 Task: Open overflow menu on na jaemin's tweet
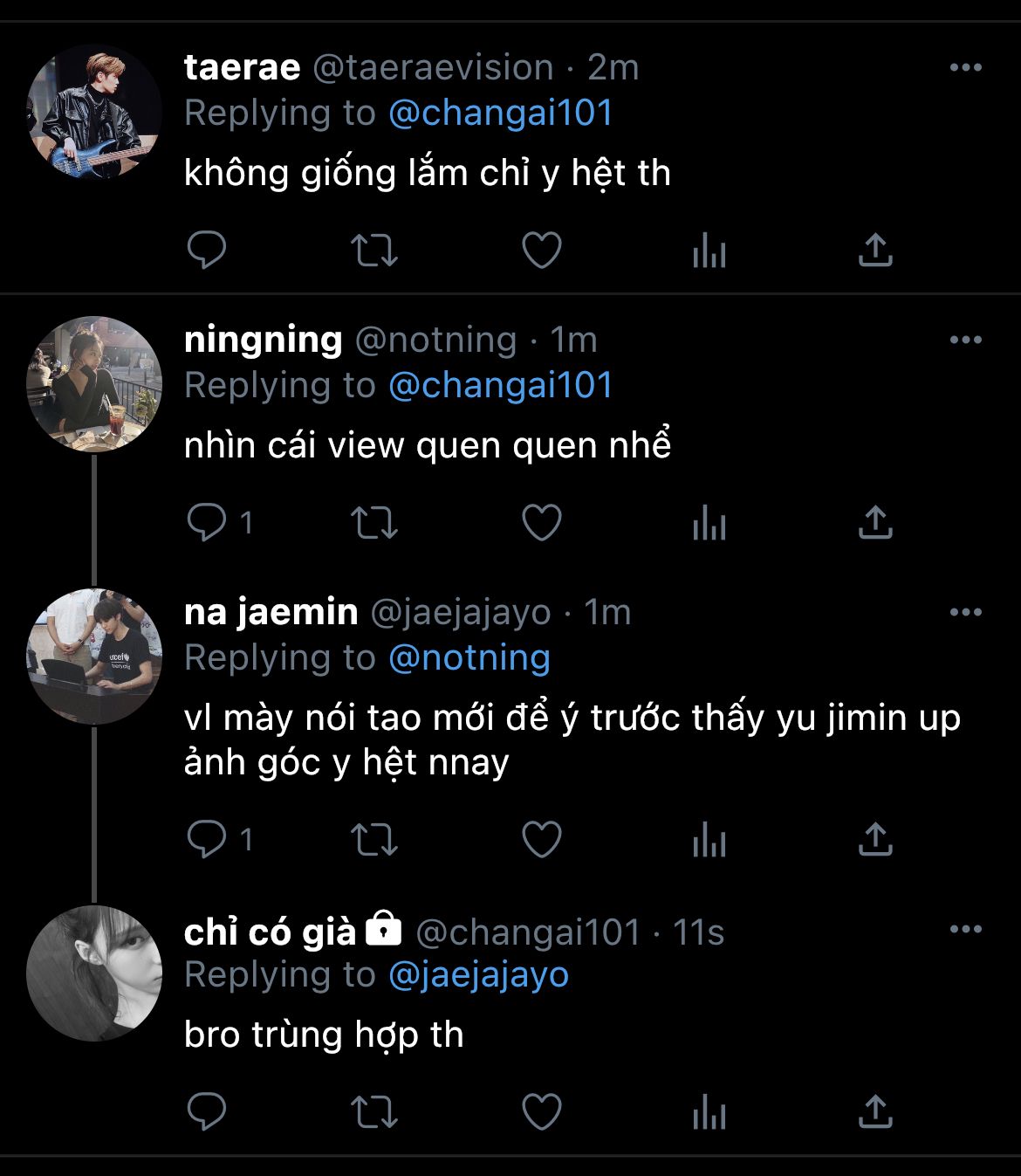point(965,613)
